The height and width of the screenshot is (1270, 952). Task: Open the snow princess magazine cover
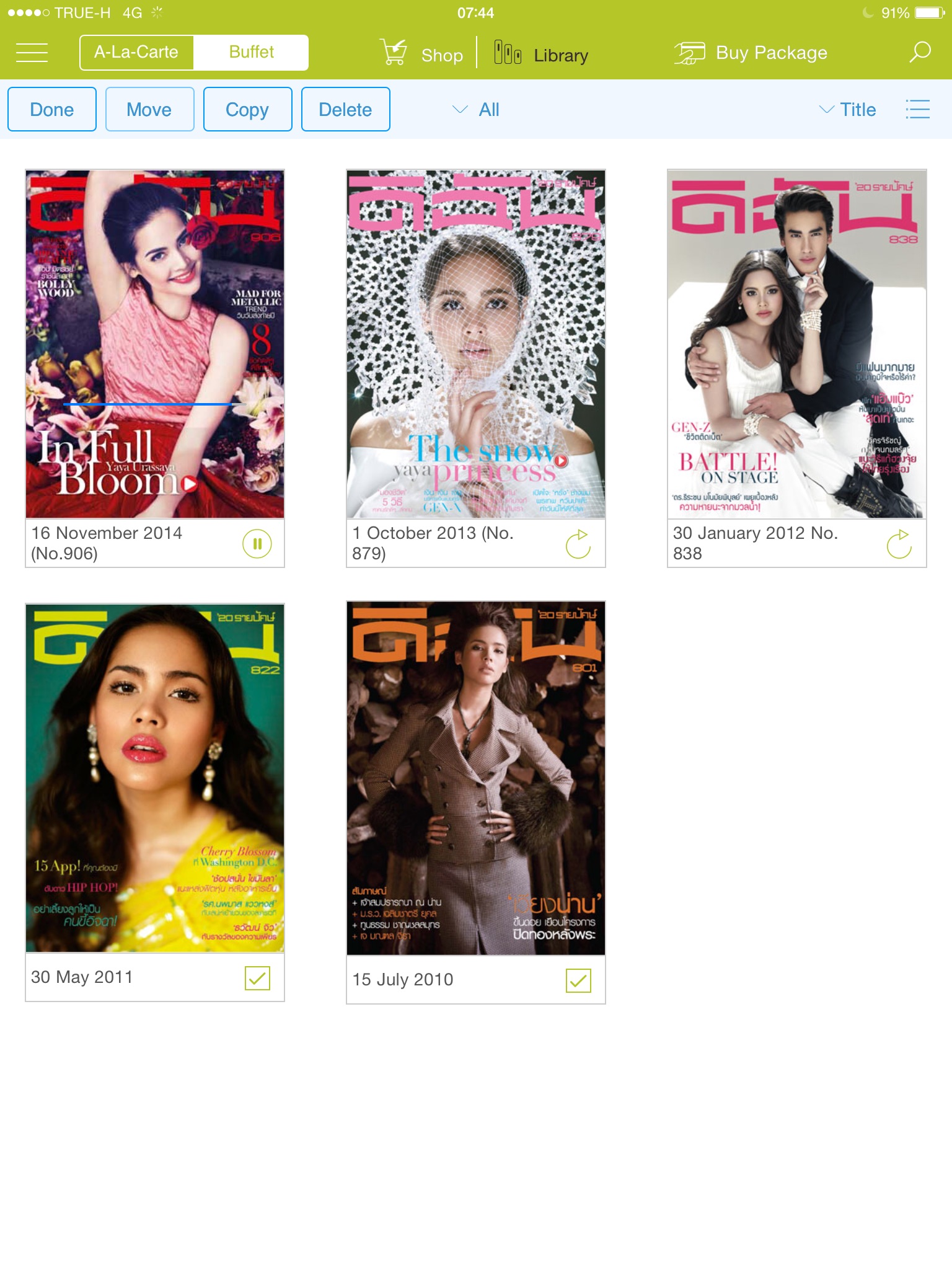tap(475, 345)
